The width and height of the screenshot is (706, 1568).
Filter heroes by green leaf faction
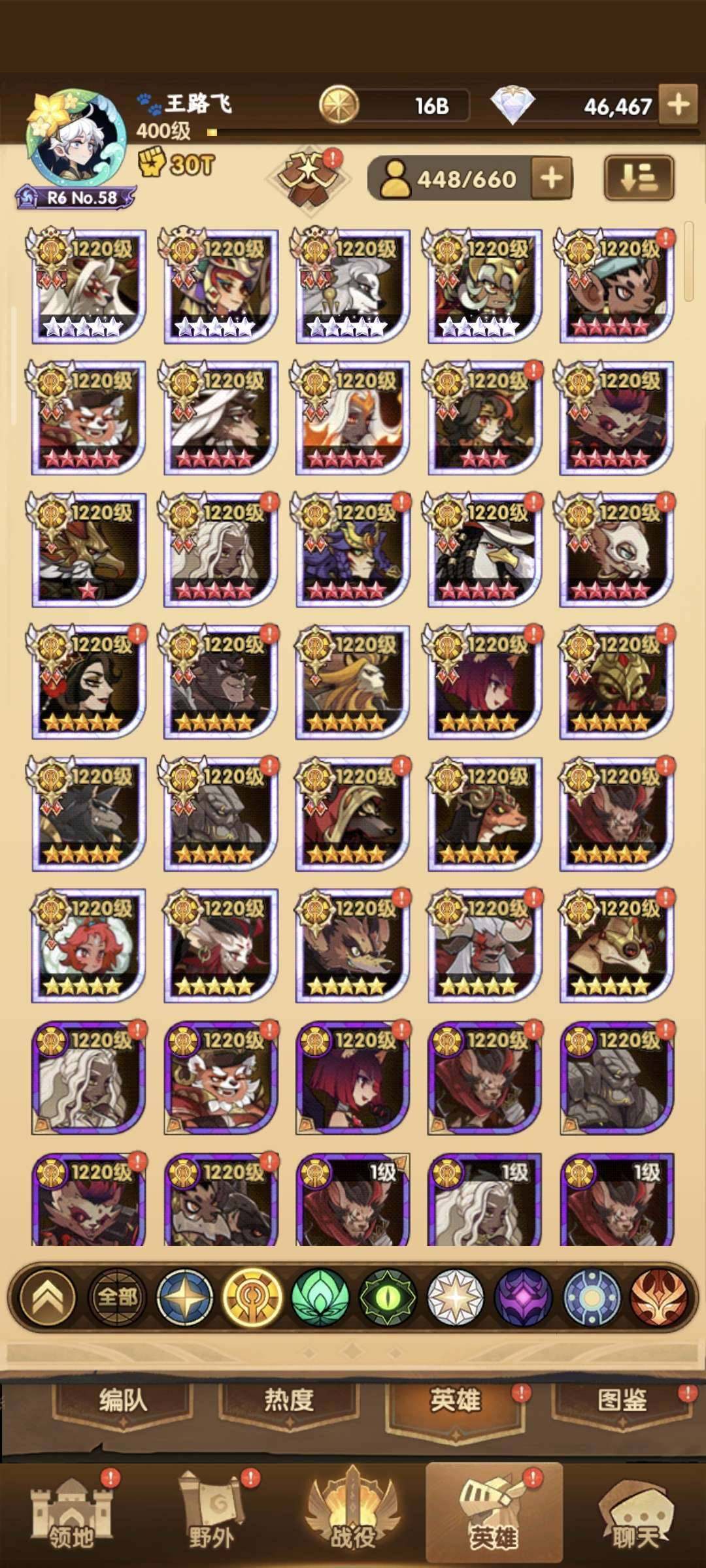pyautogui.click(x=320, y=1297)
